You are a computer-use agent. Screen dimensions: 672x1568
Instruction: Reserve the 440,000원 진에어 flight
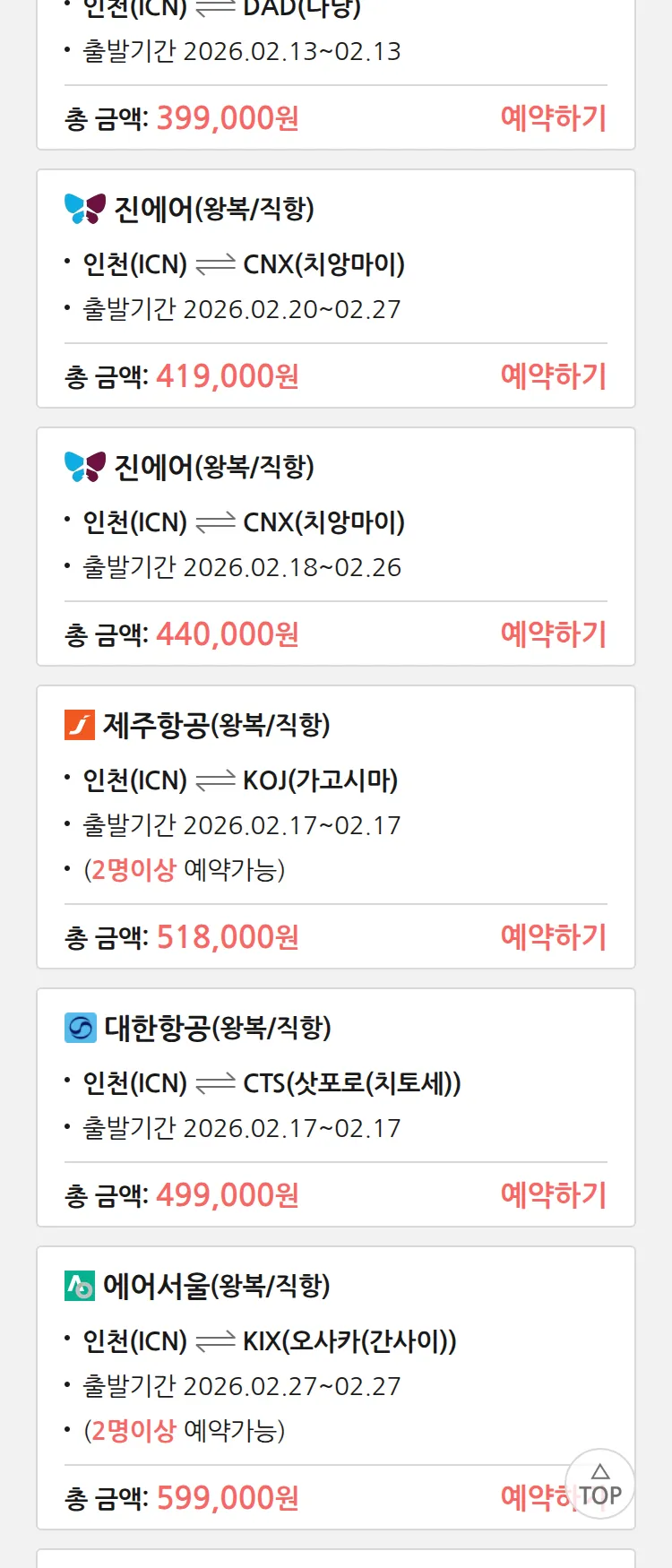pos(553,634)
